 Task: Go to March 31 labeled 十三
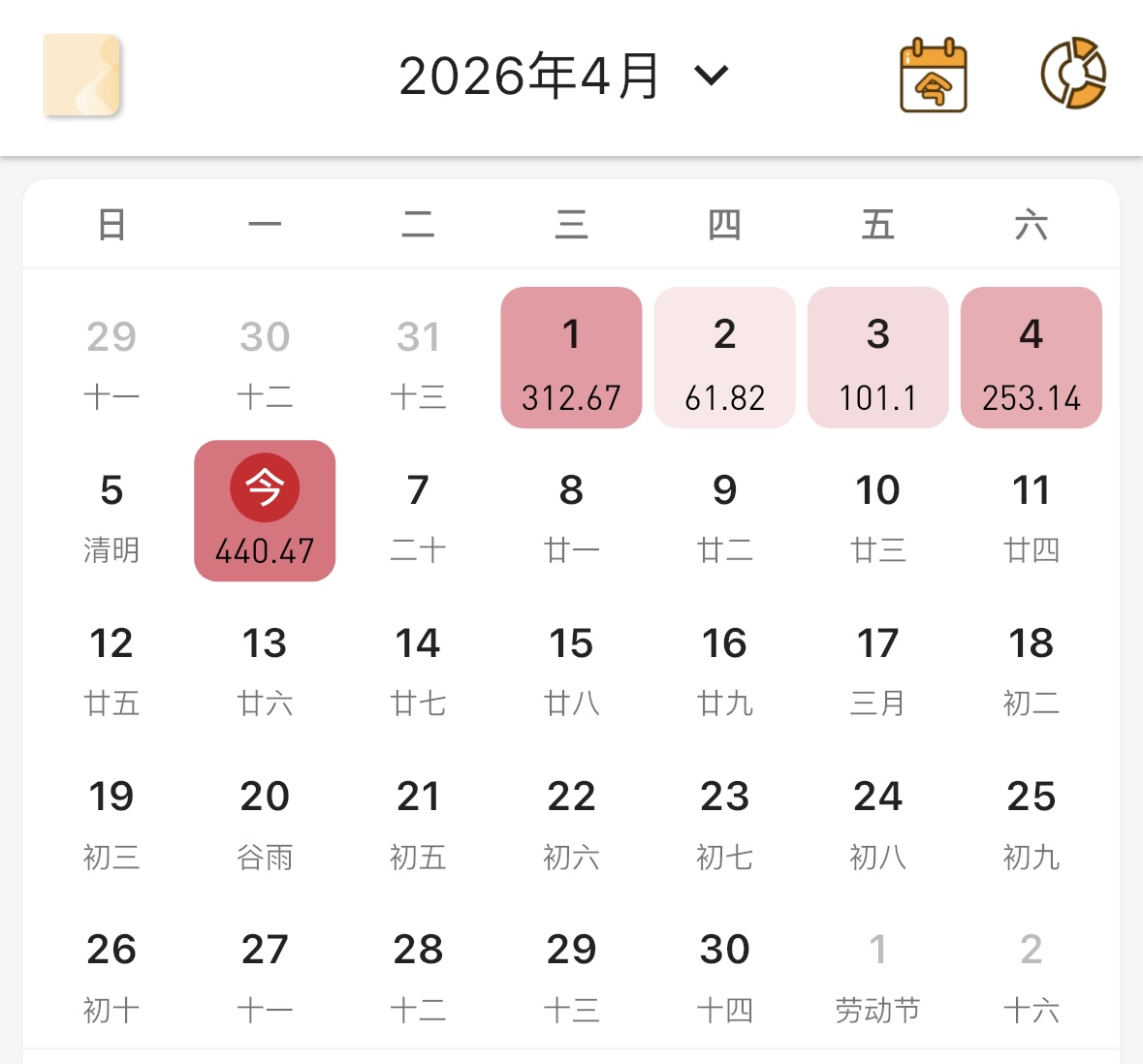coord(418,360)
